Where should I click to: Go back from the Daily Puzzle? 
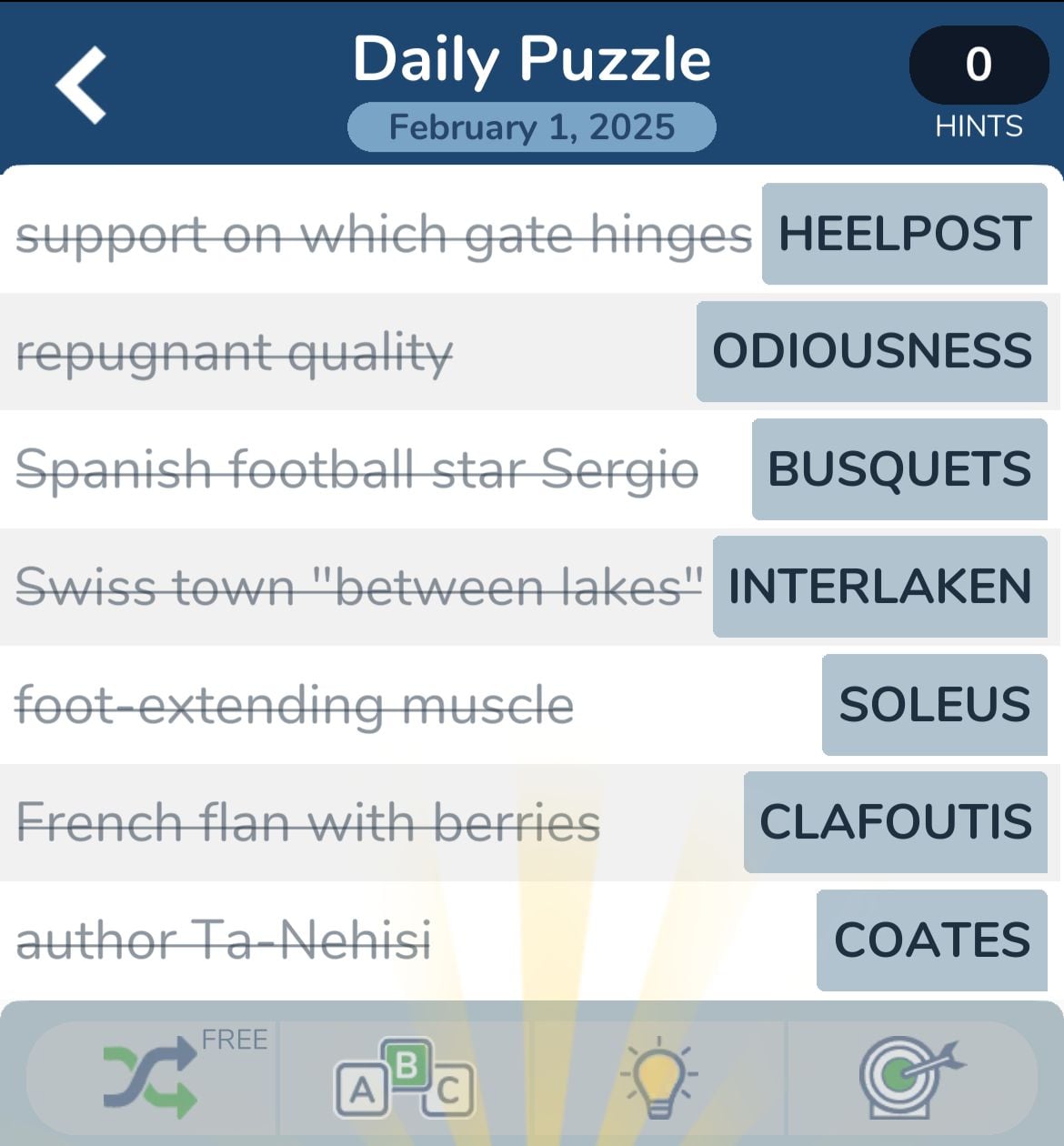82,85
